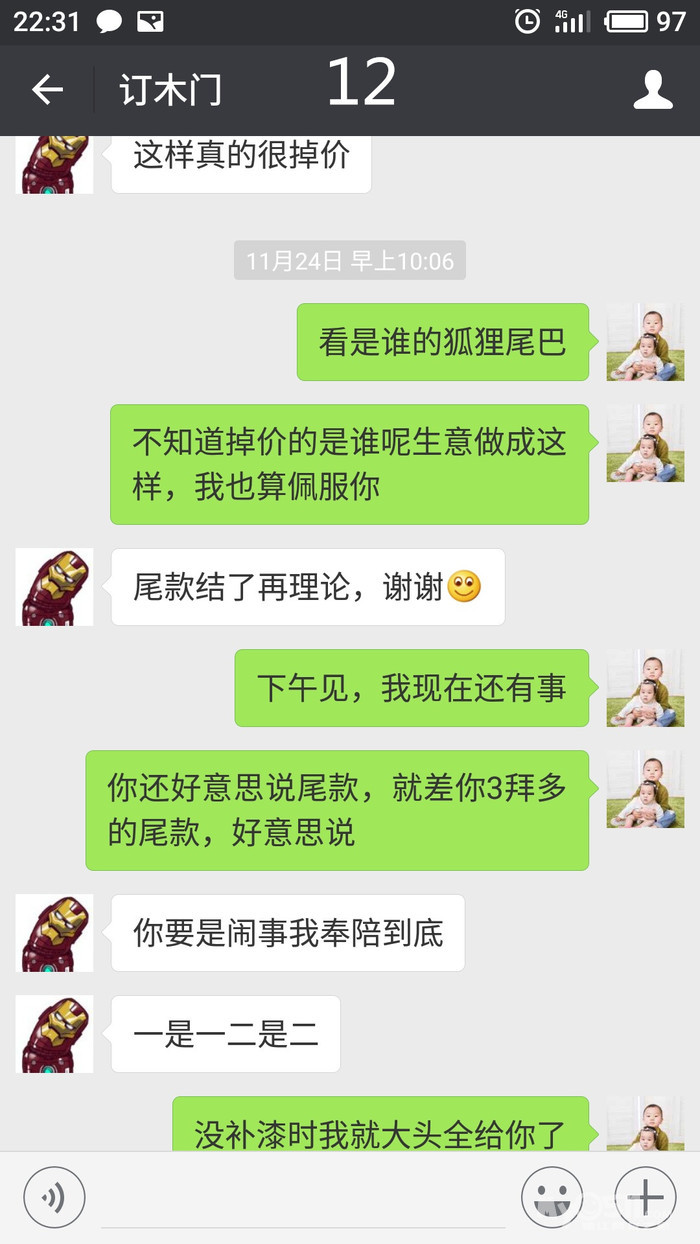Screen dimensions: 700x1244
Task: Tap Iron Man avatar beside 尾款结了再理论
Action: pyautogui.click(x=55, y=587)
